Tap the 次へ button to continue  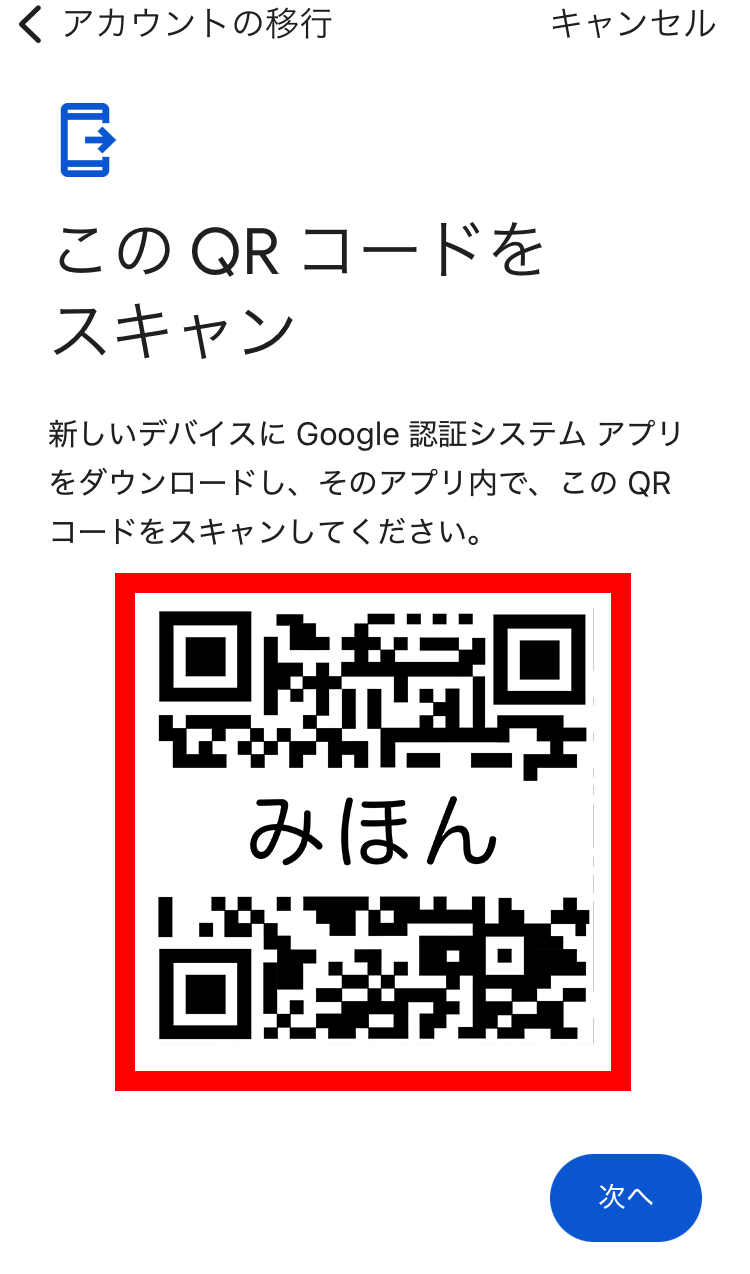625,1197
